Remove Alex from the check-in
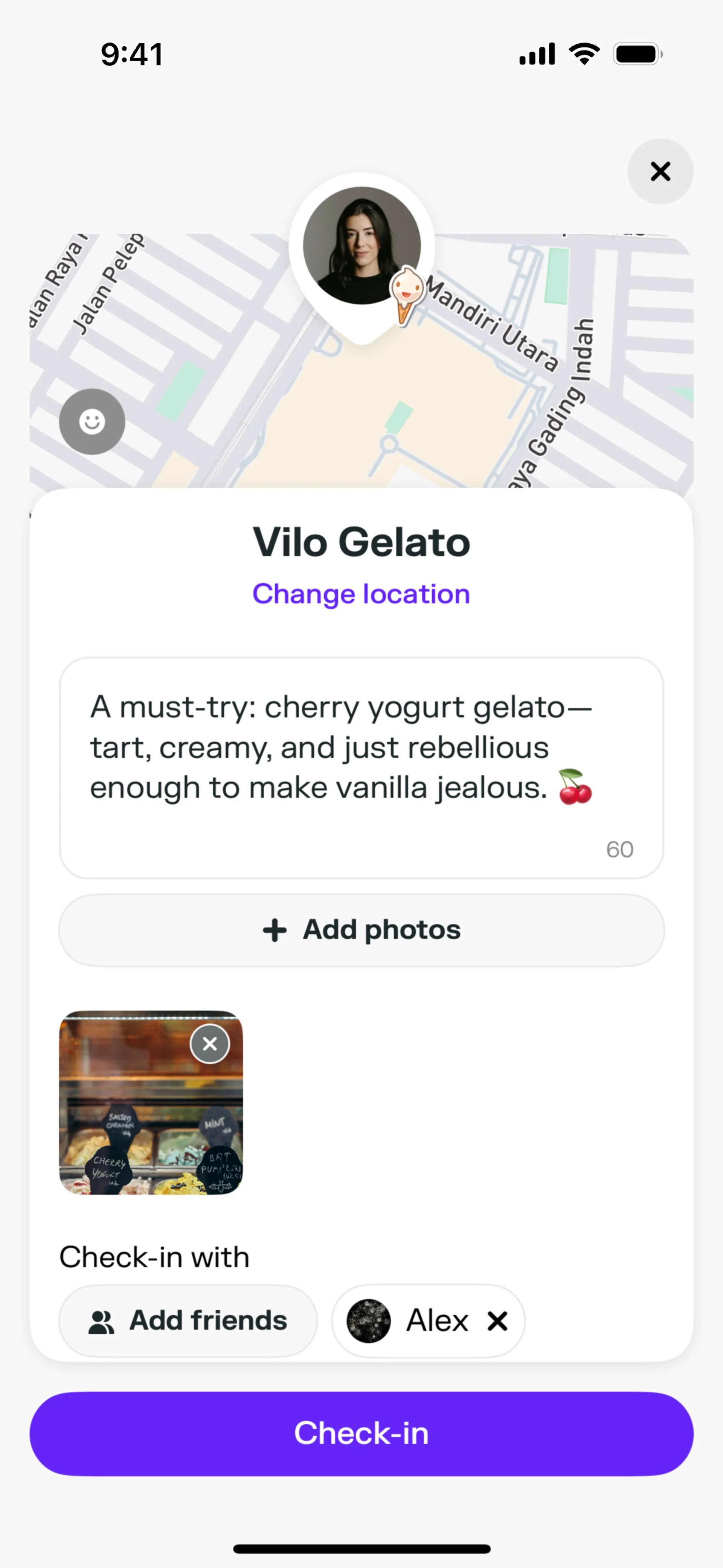The image size is (723, 1568). coord(497,1321)
